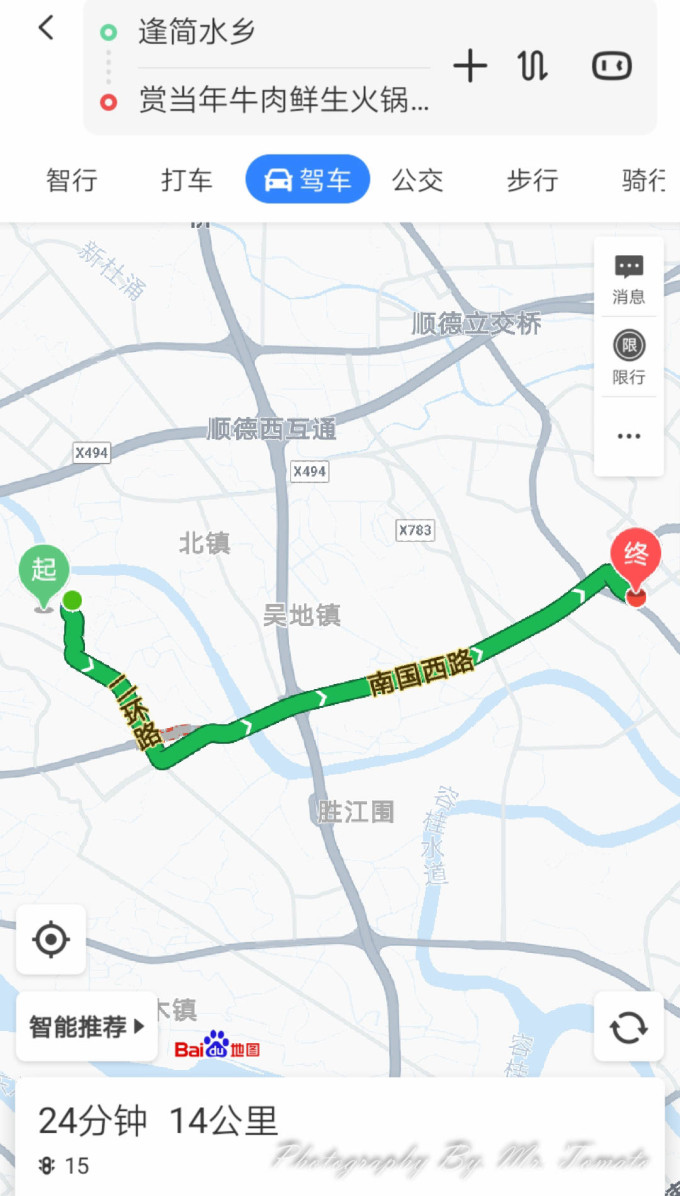Edit the destination 赏当年牛肉鲜生火锅
The height and width of the screenshot is (1196, 680).
pos(284,100)
